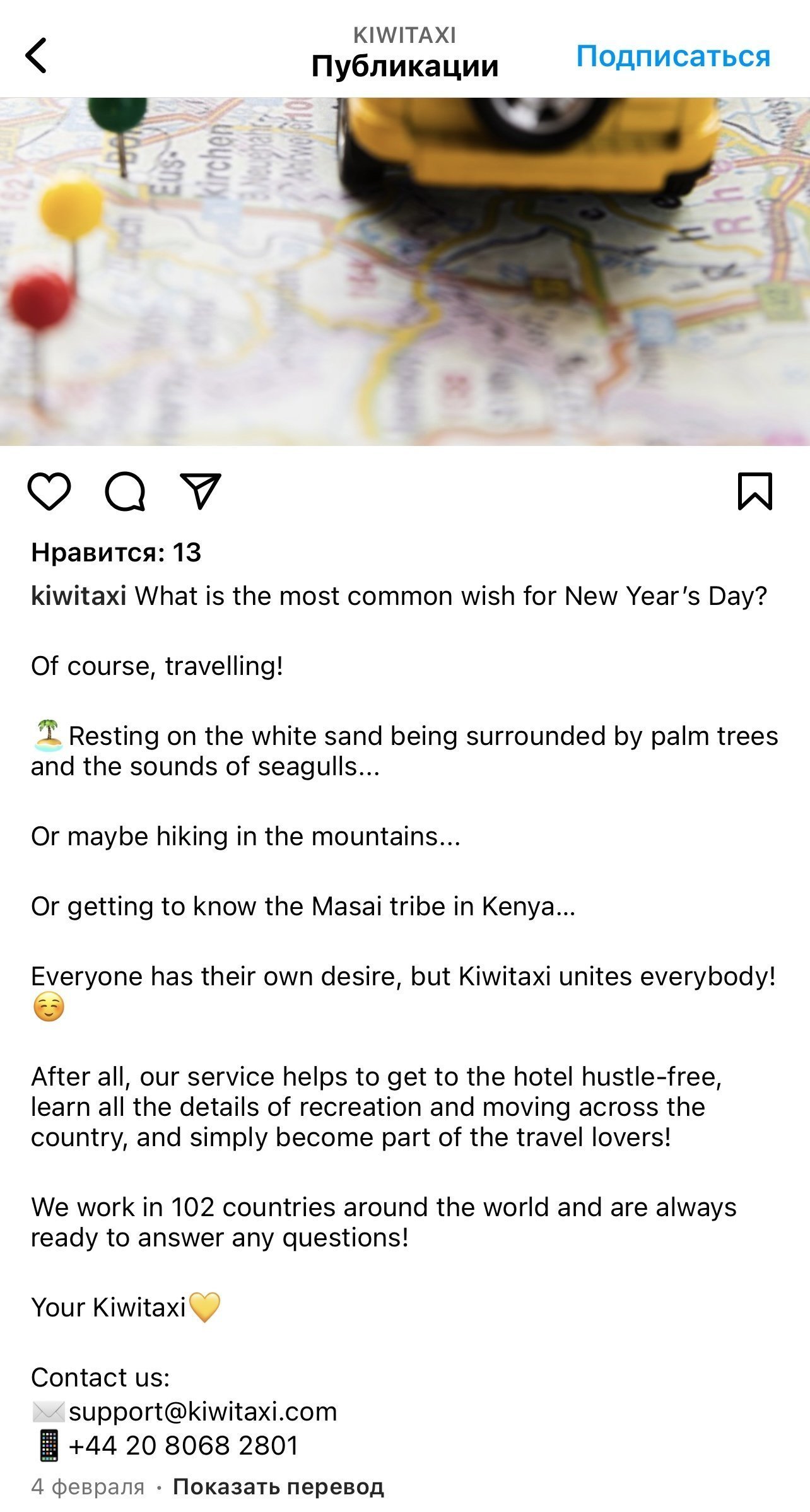
Task: Like the kiwitaxi post
Action: (49, 491)
